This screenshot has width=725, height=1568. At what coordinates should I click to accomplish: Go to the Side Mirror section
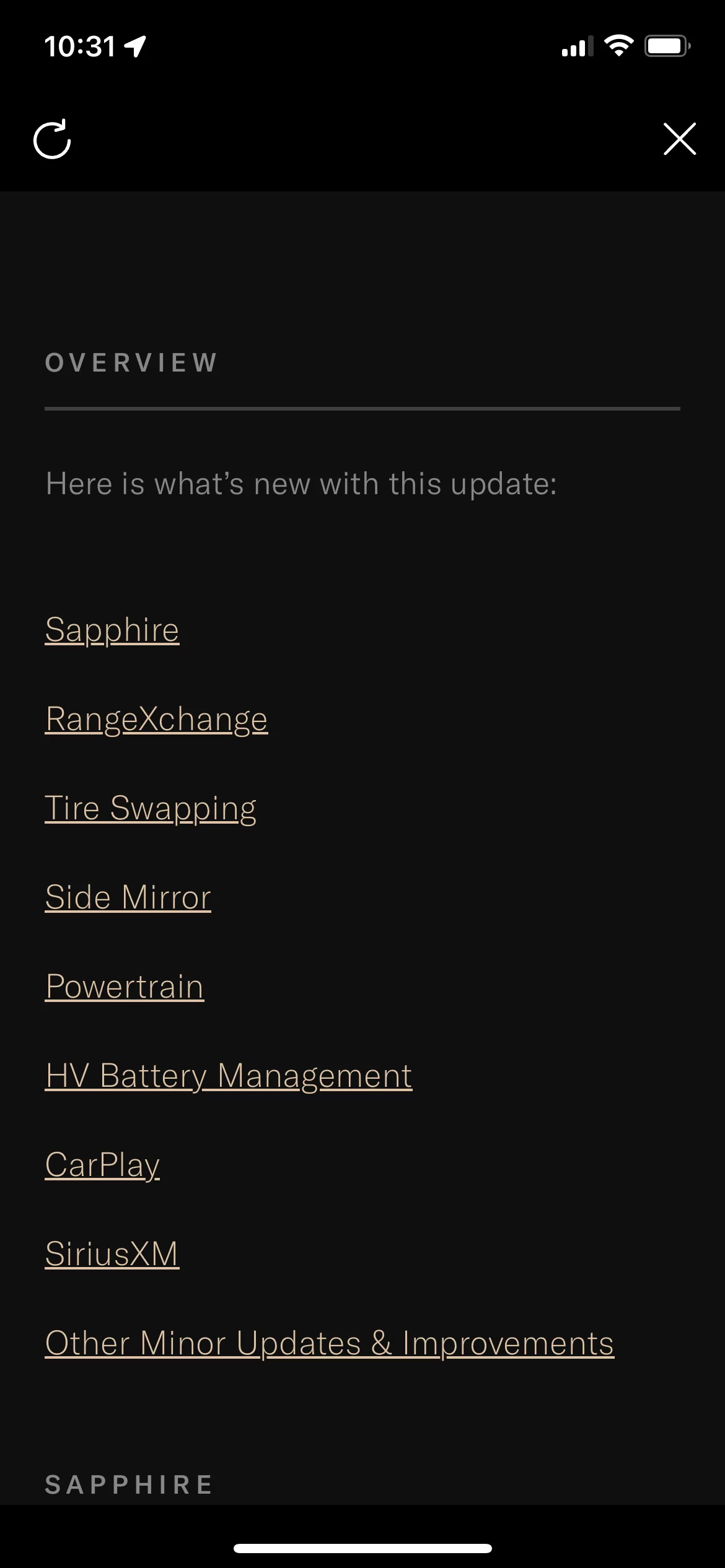pyautogui.click(x=128, y=897)
